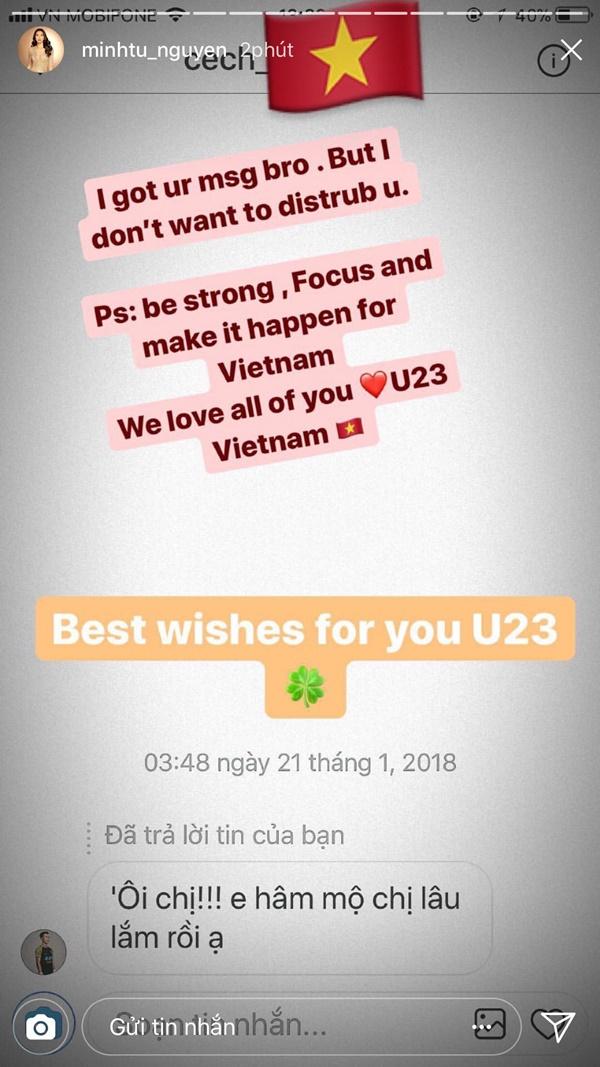Viewport: 600px width, 1067px height.
Task: Open minhtu_nguyen's profile picture
Action: tap(41, 50)
